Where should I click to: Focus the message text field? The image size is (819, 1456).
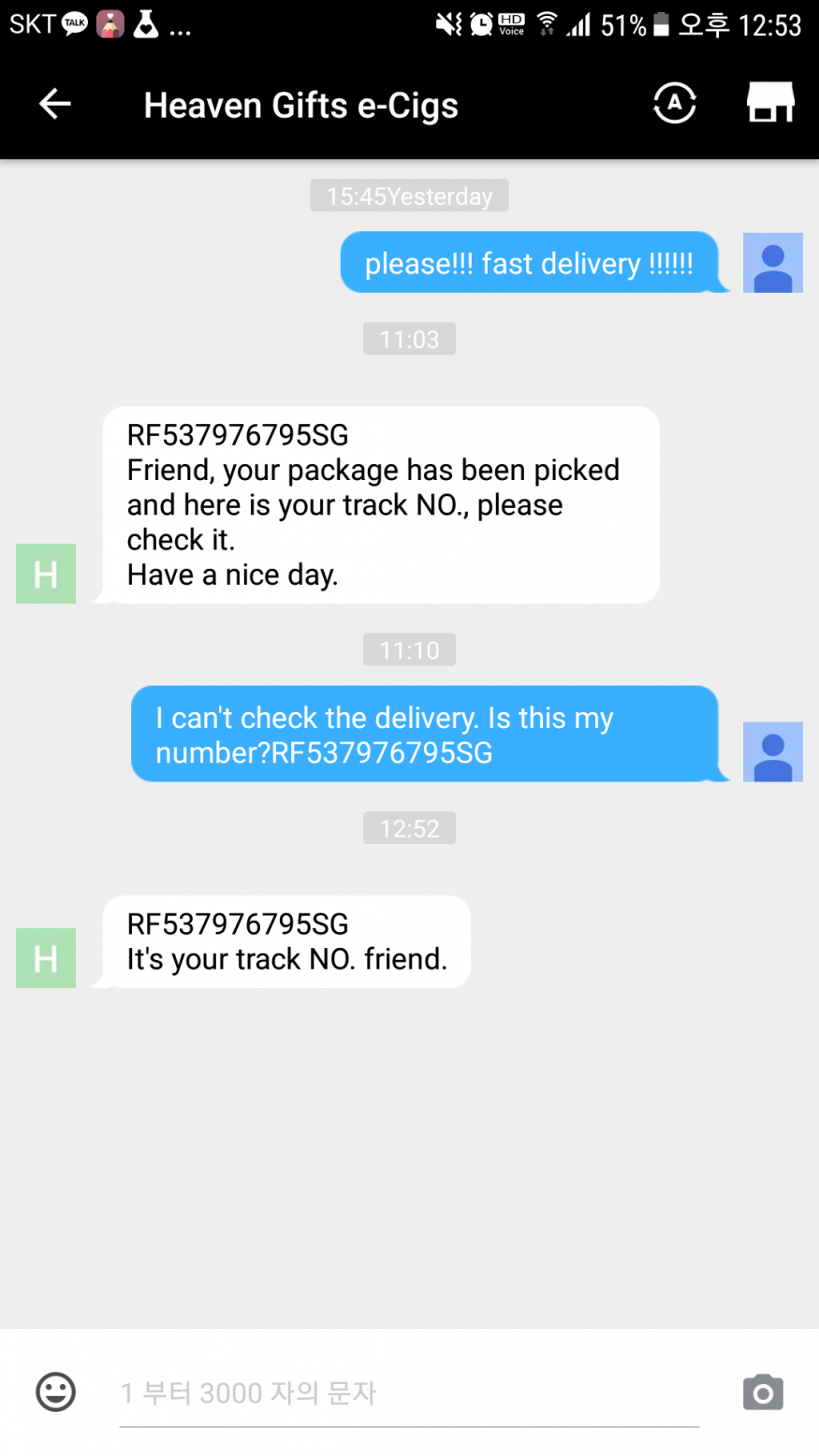coord(409,1392)
